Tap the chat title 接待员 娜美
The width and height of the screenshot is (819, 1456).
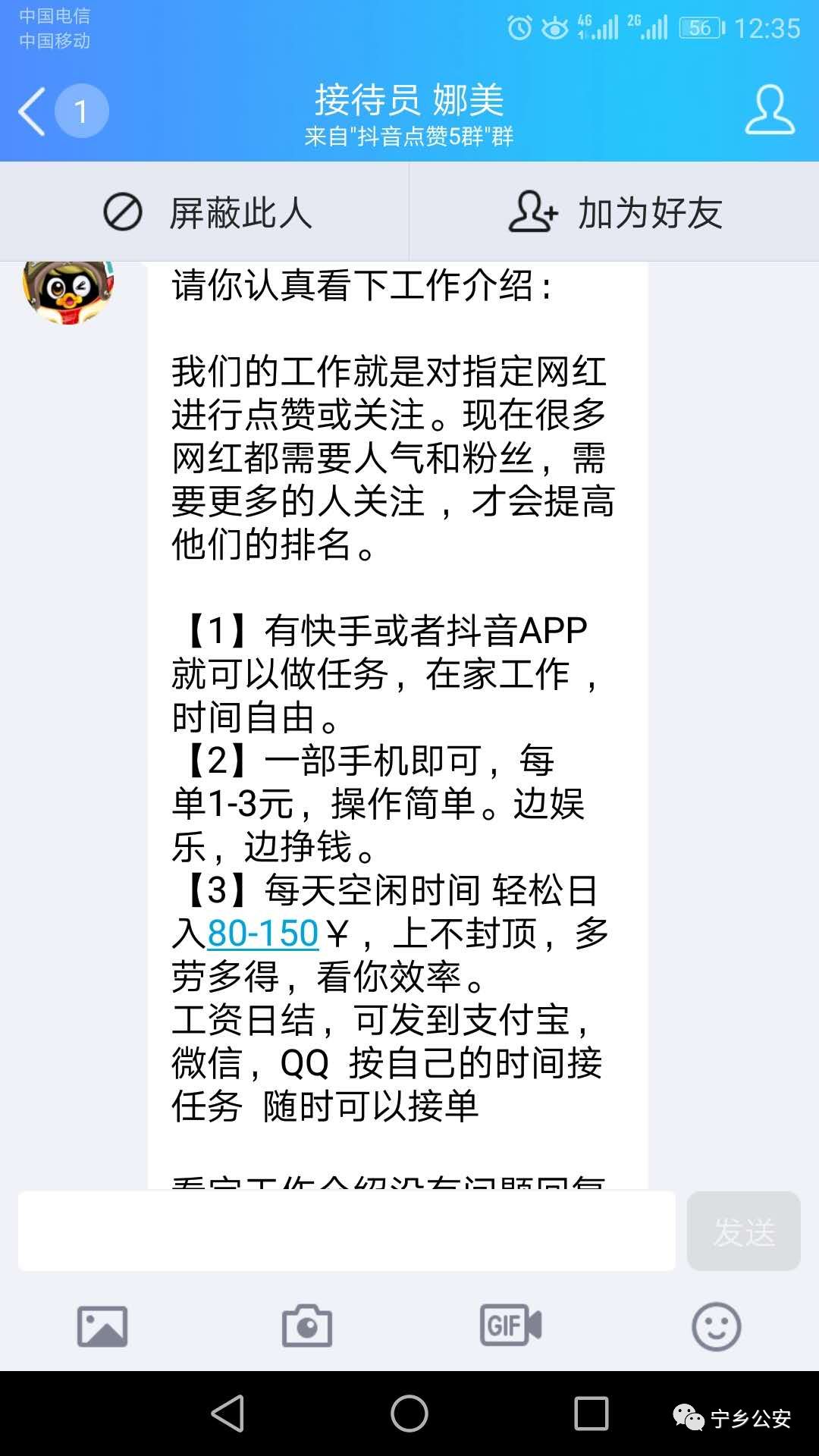[409, 99]
